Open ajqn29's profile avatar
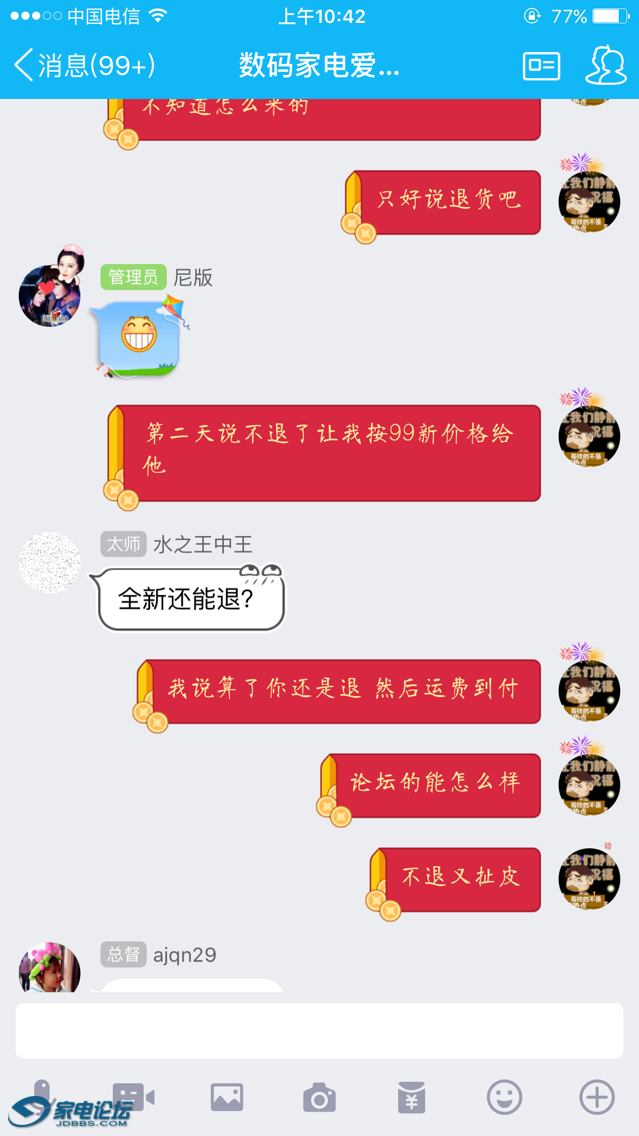The height and width of the screenshot is (1136, 639). tap(50, 968)
